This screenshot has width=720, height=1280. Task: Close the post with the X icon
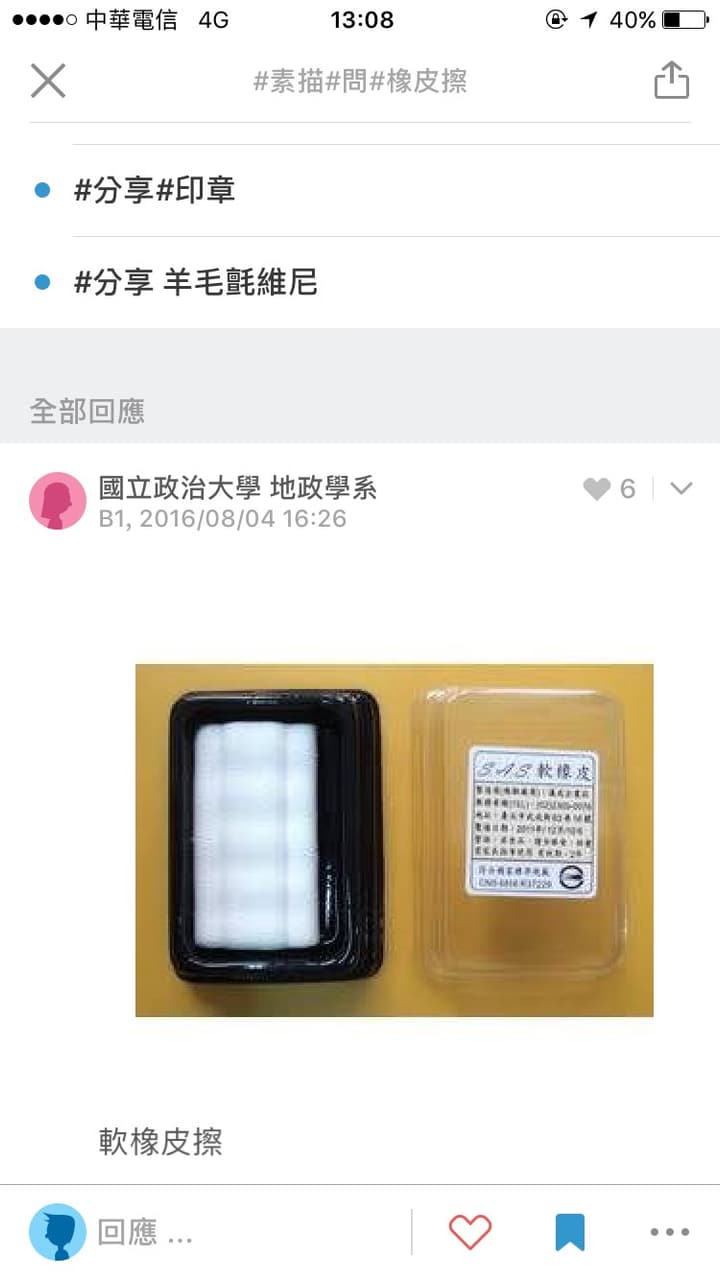pos(48,81)
